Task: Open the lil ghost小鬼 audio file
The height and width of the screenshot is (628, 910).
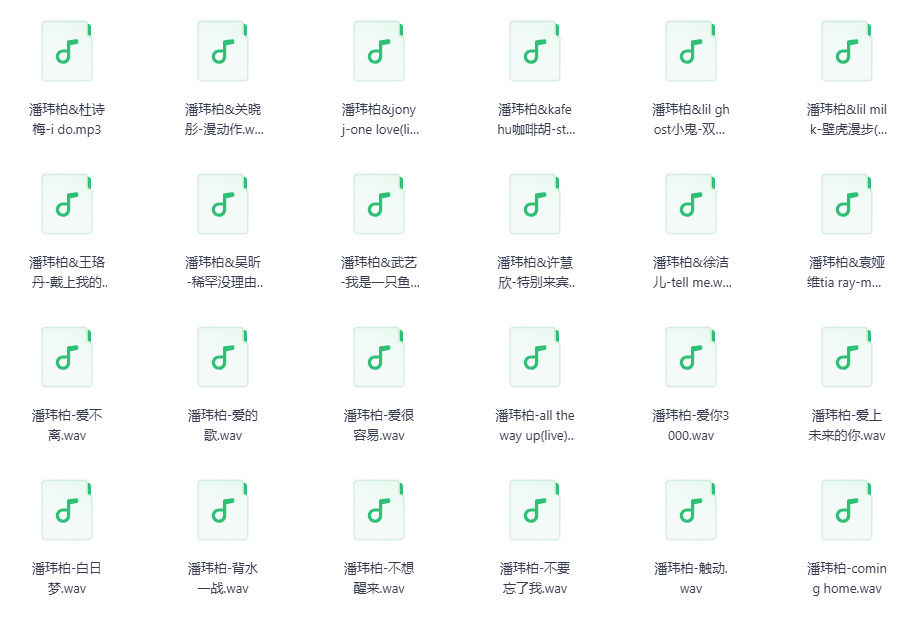Action: (x=691, y=51)
